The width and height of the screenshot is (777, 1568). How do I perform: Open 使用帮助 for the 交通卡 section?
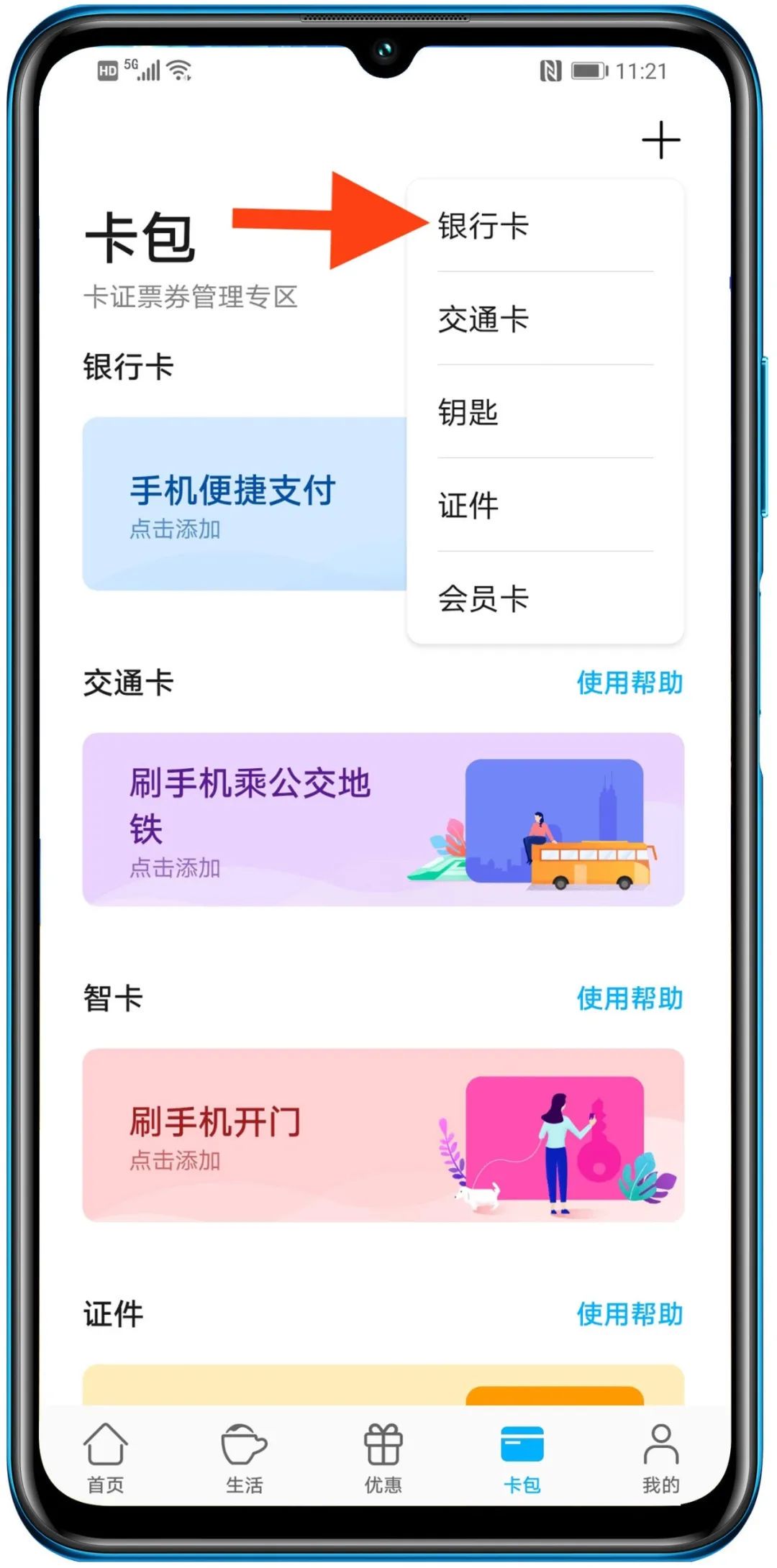(630, 683)
